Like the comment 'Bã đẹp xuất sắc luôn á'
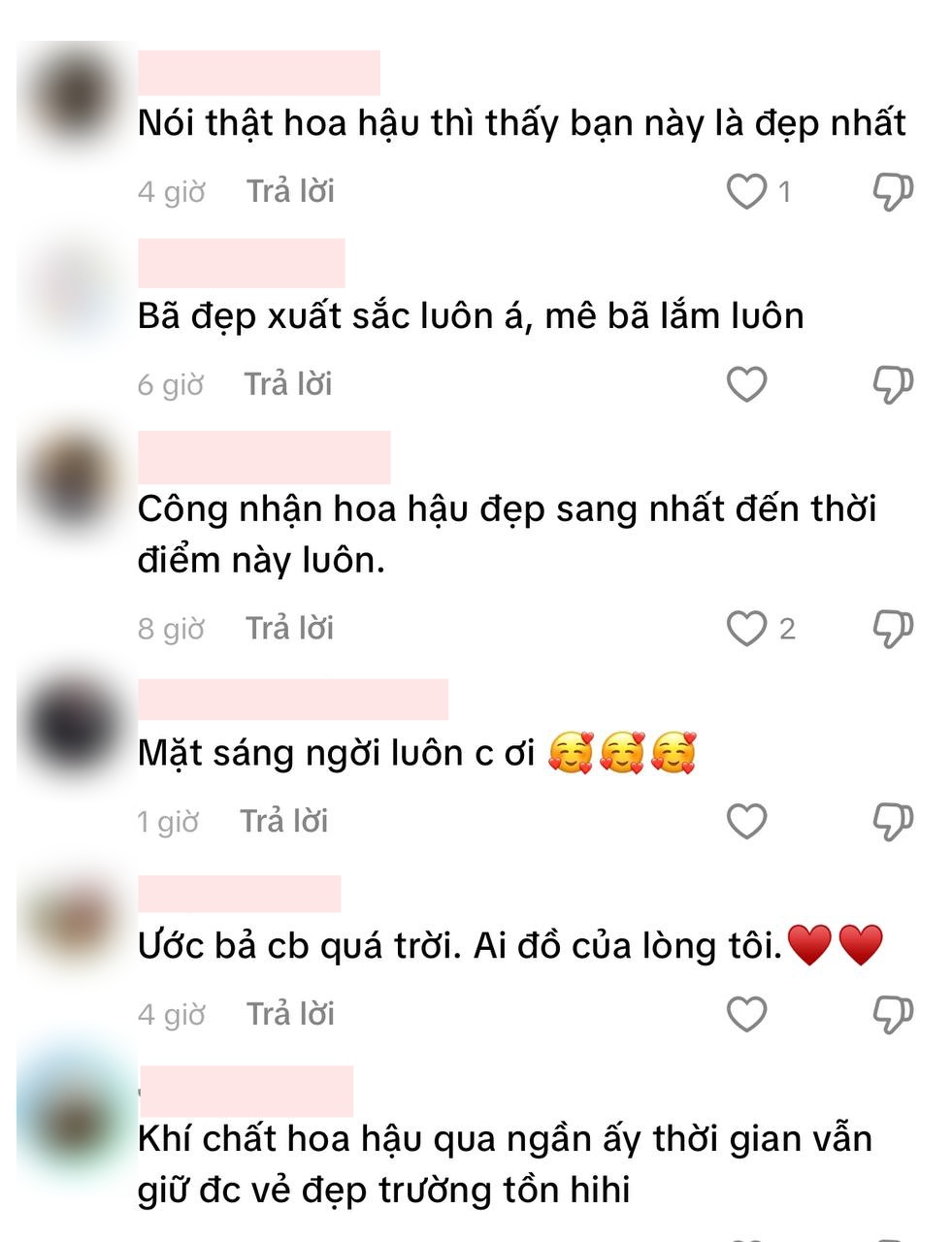 746,384
